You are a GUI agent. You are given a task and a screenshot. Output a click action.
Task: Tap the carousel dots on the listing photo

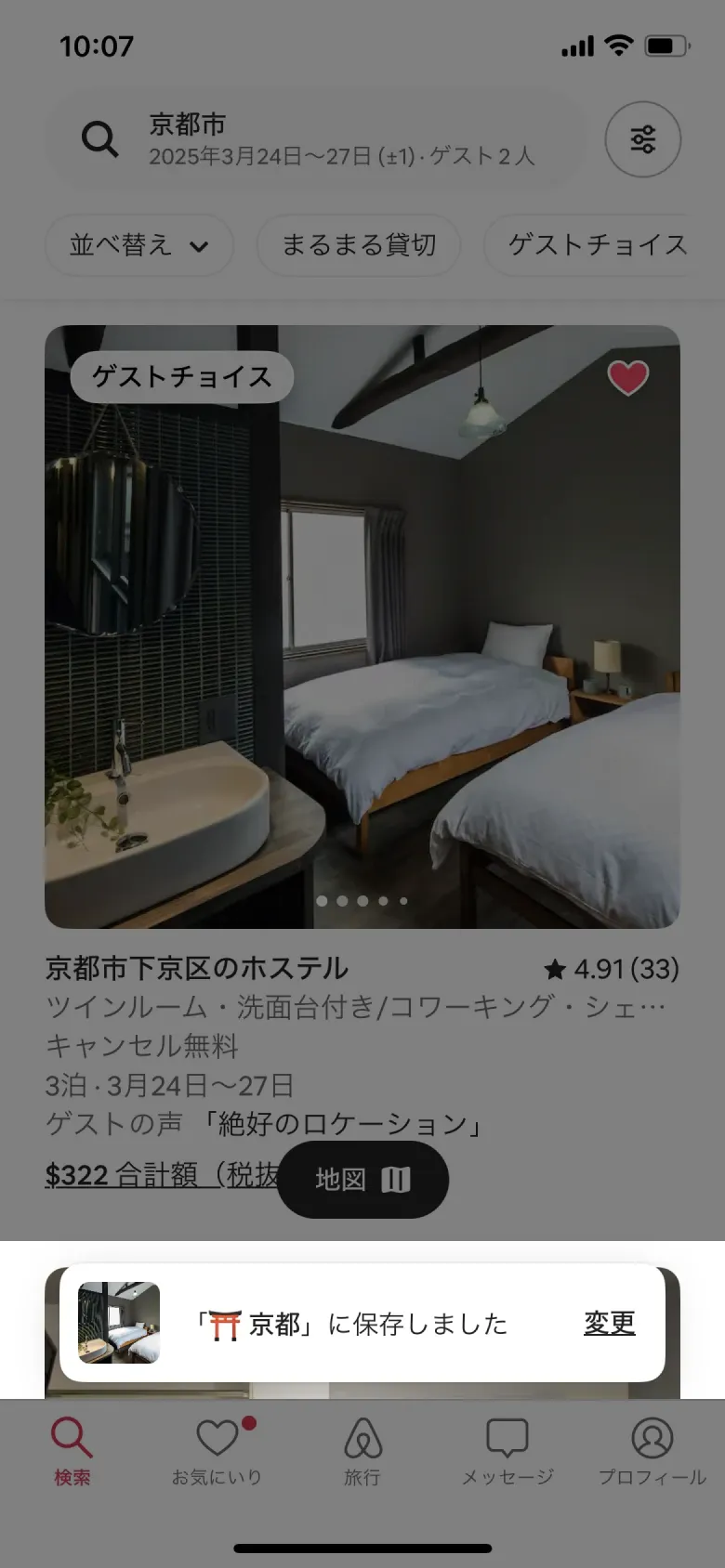(x=362, y=900)
